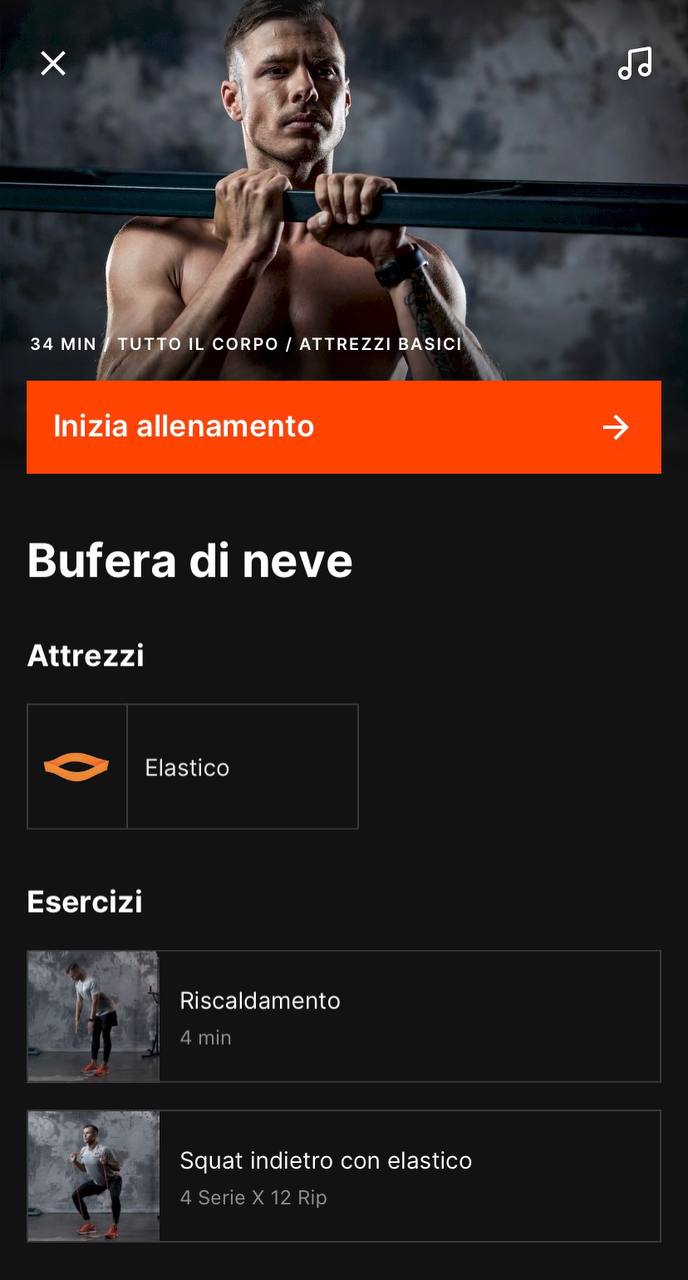Close the workout details screen

pos(53,64)
